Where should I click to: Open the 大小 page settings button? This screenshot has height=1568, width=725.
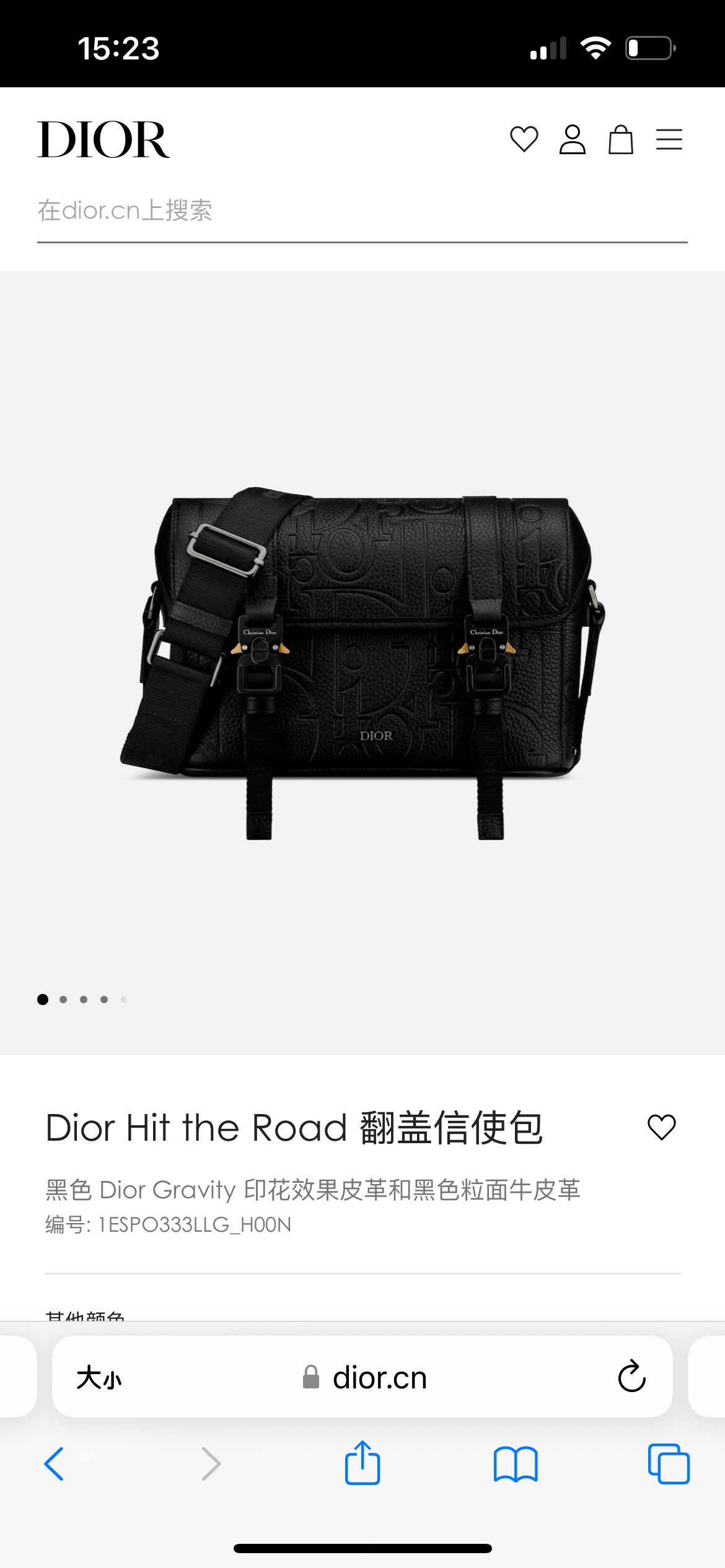(99, 1378)
